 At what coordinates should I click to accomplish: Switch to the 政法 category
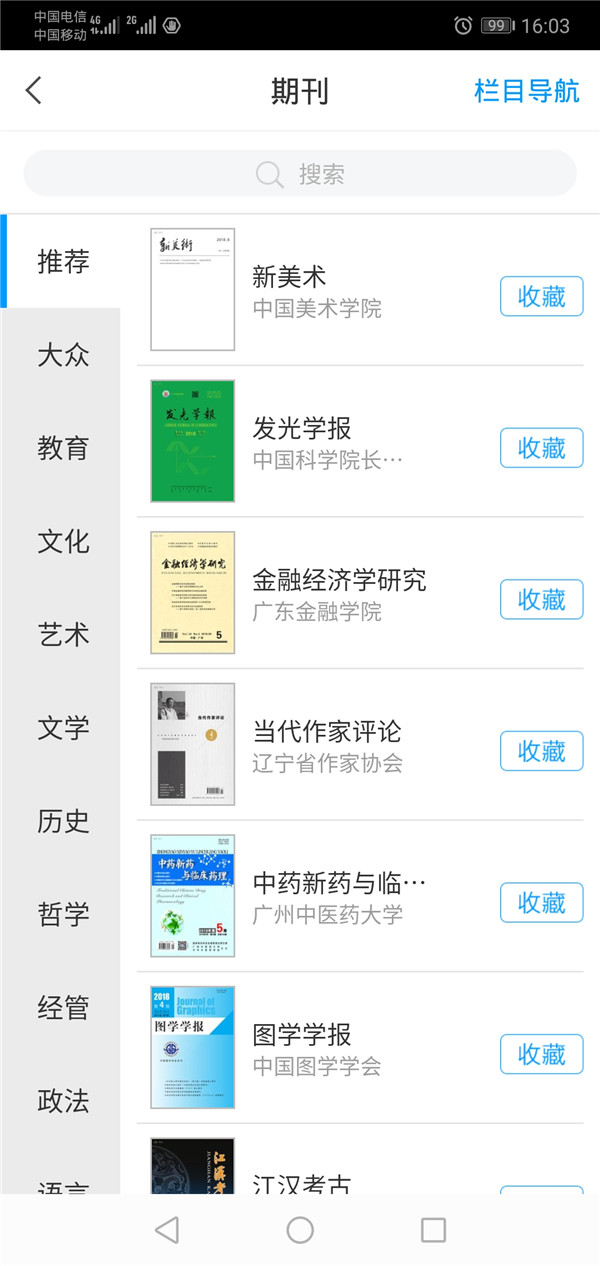[x=63, y=1101]
